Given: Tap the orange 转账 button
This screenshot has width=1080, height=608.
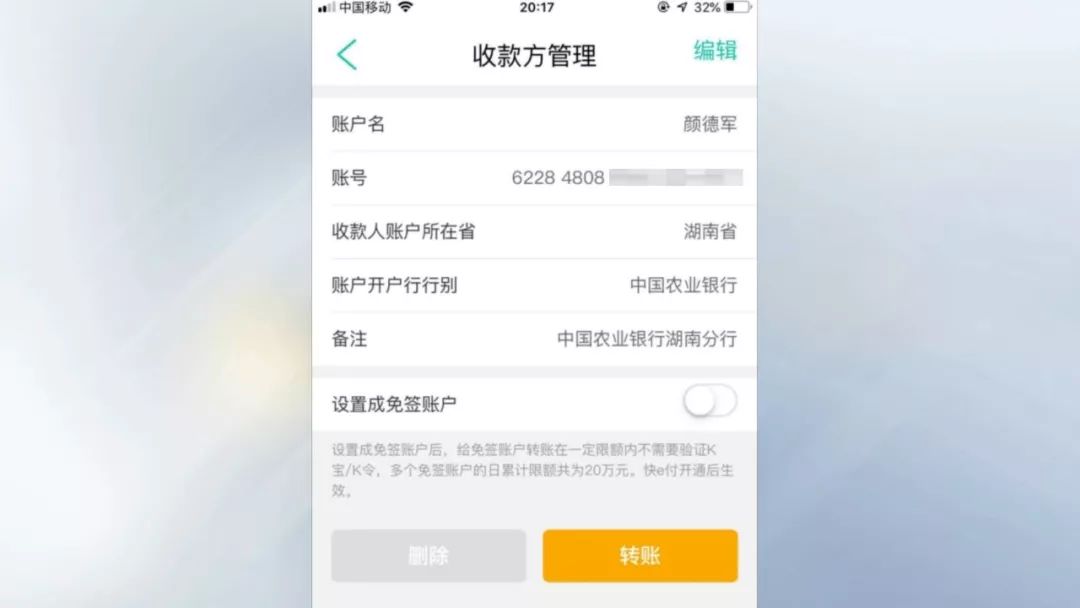Looking at the screenshot, I should (x=640, y=556).
